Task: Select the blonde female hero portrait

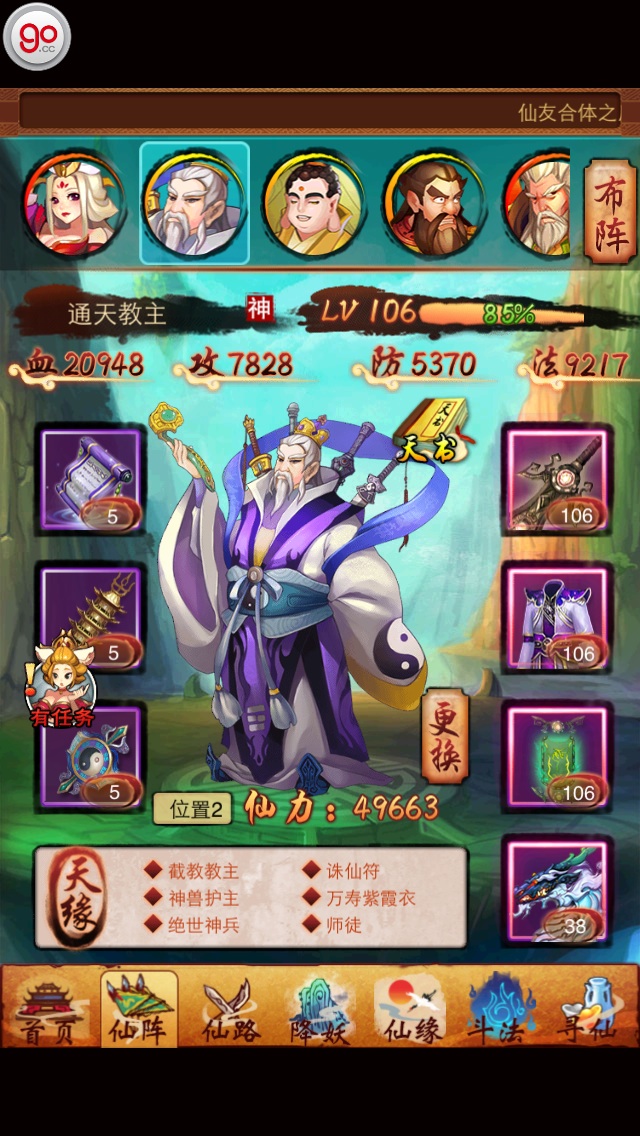Action: click(x=73, y=205)
